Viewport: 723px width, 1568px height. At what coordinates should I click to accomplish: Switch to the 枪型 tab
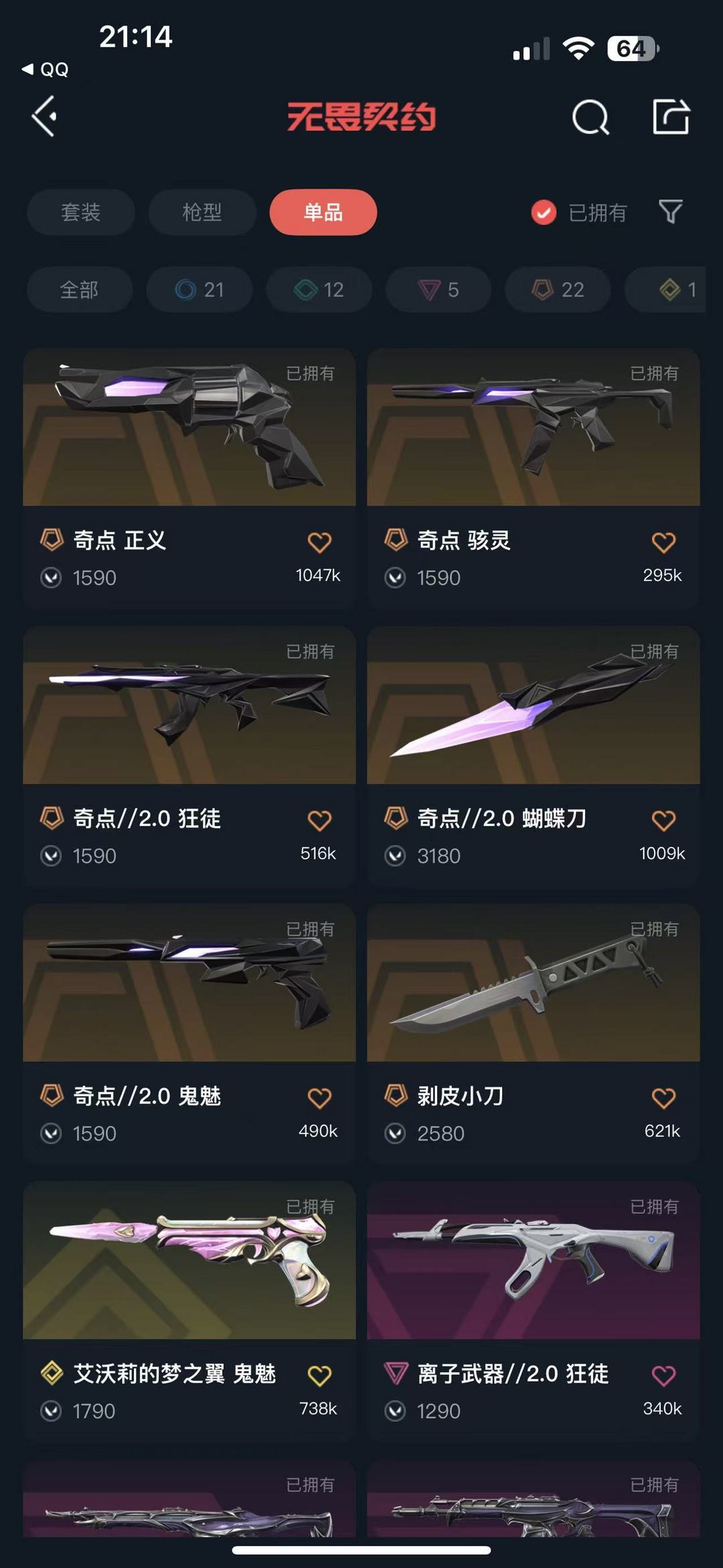[202, 212]
